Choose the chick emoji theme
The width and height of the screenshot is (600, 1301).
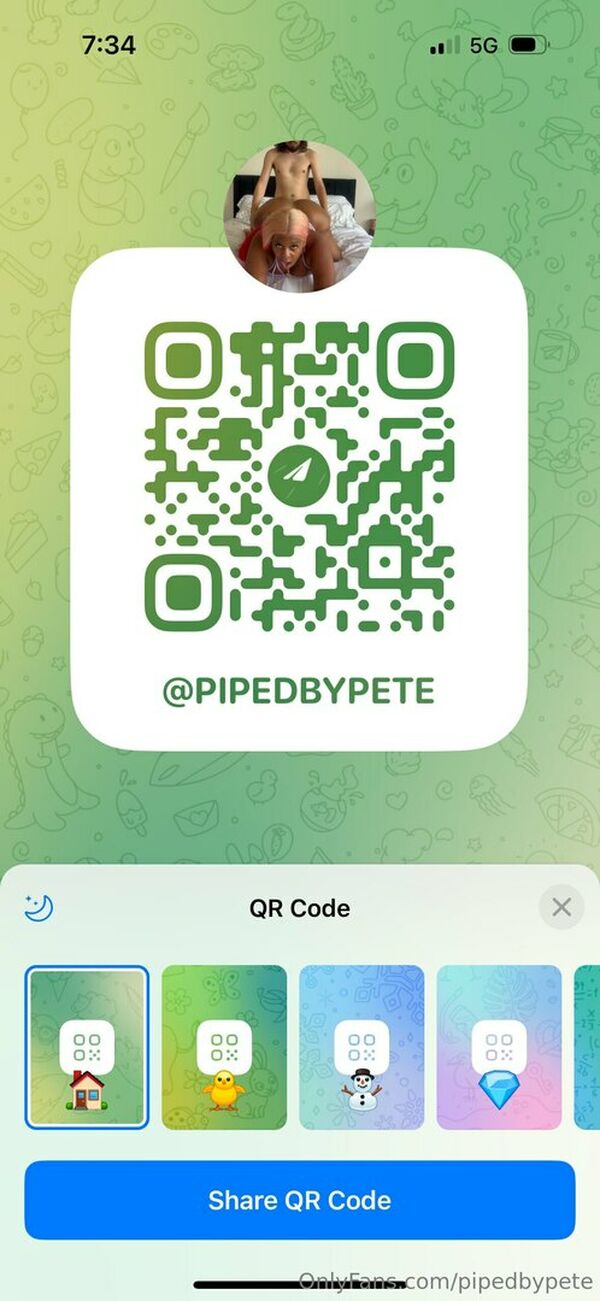224,1047
